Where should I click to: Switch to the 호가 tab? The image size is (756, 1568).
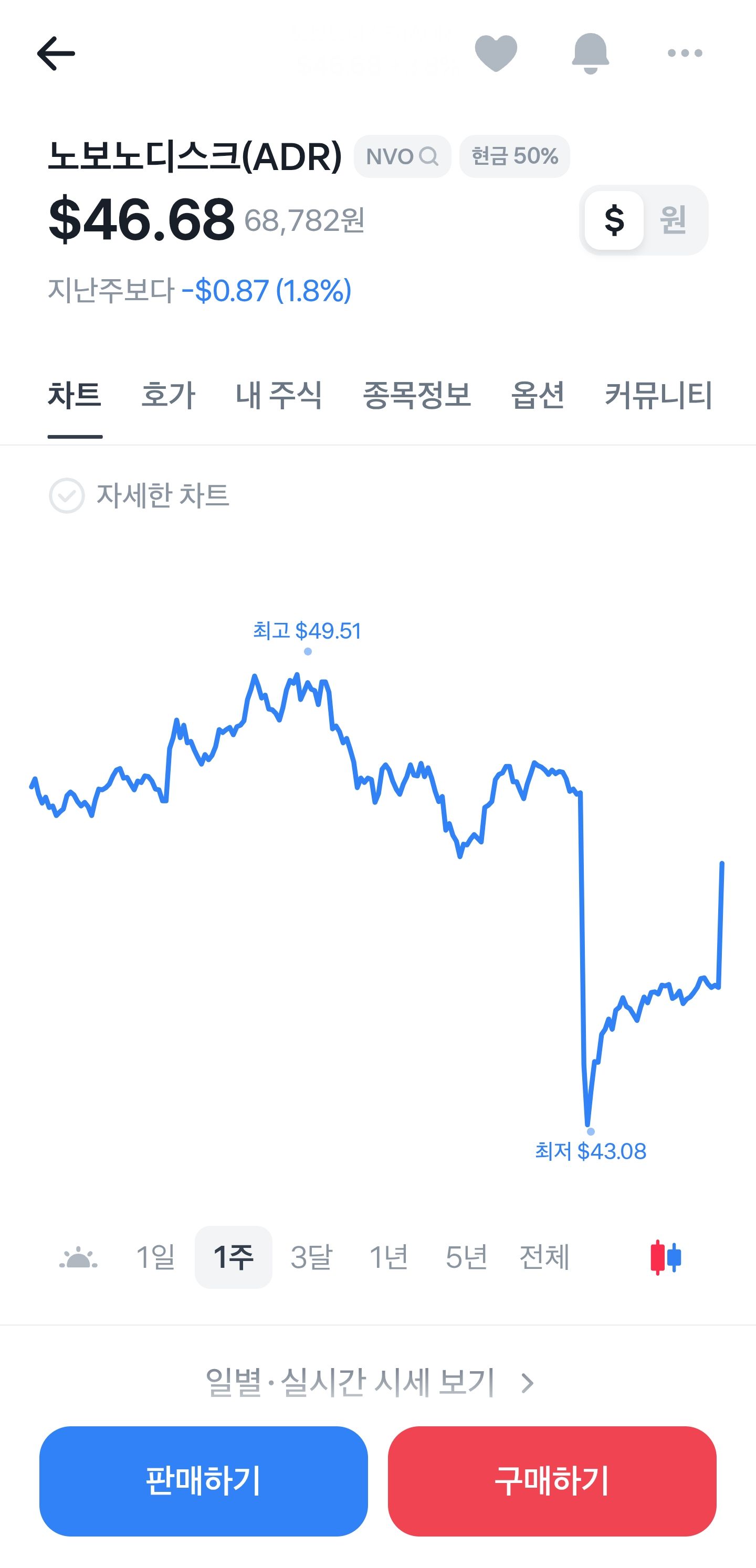[x=168, y=395]
